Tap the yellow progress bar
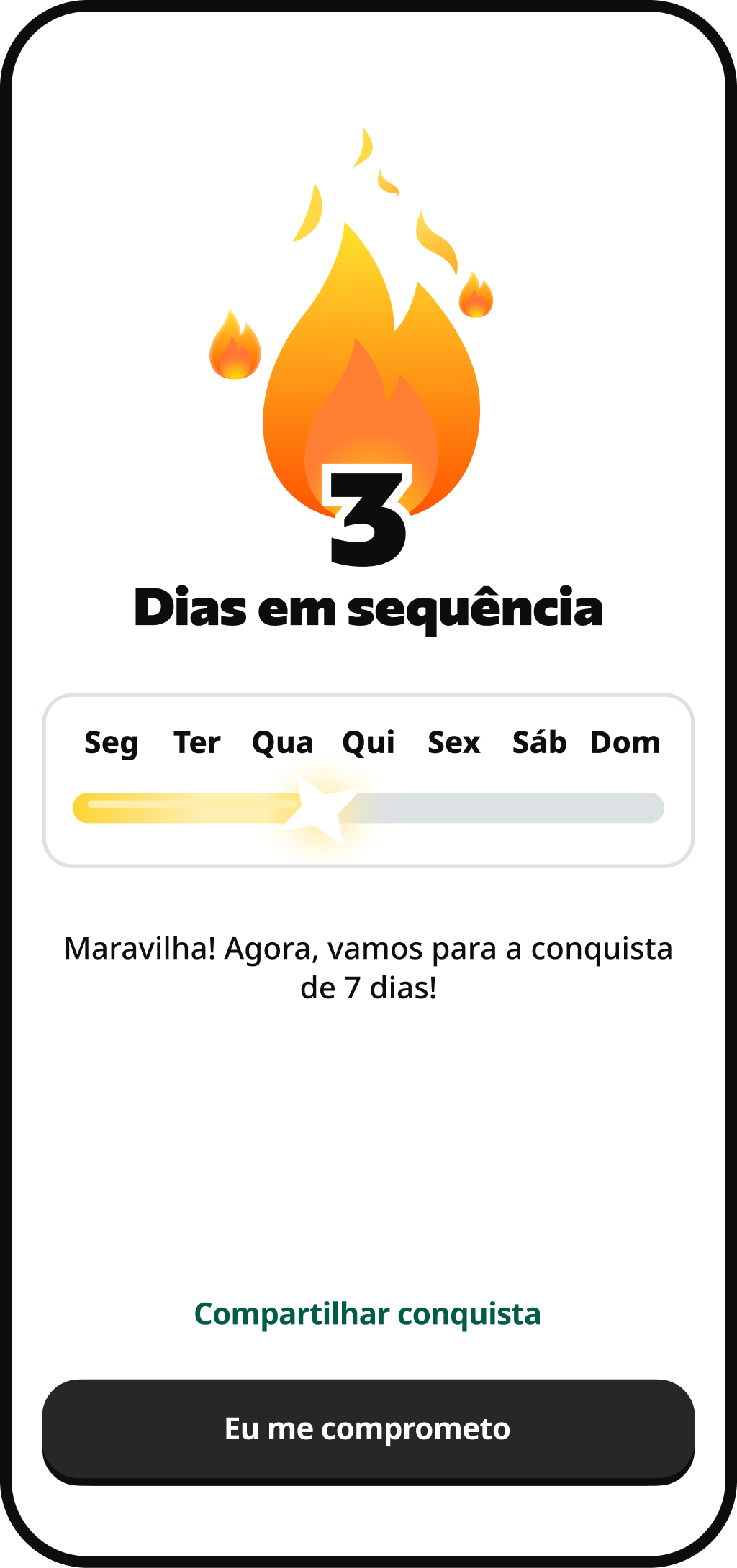The height and width of the screenshot is (1568, 737). pos(187,808)
